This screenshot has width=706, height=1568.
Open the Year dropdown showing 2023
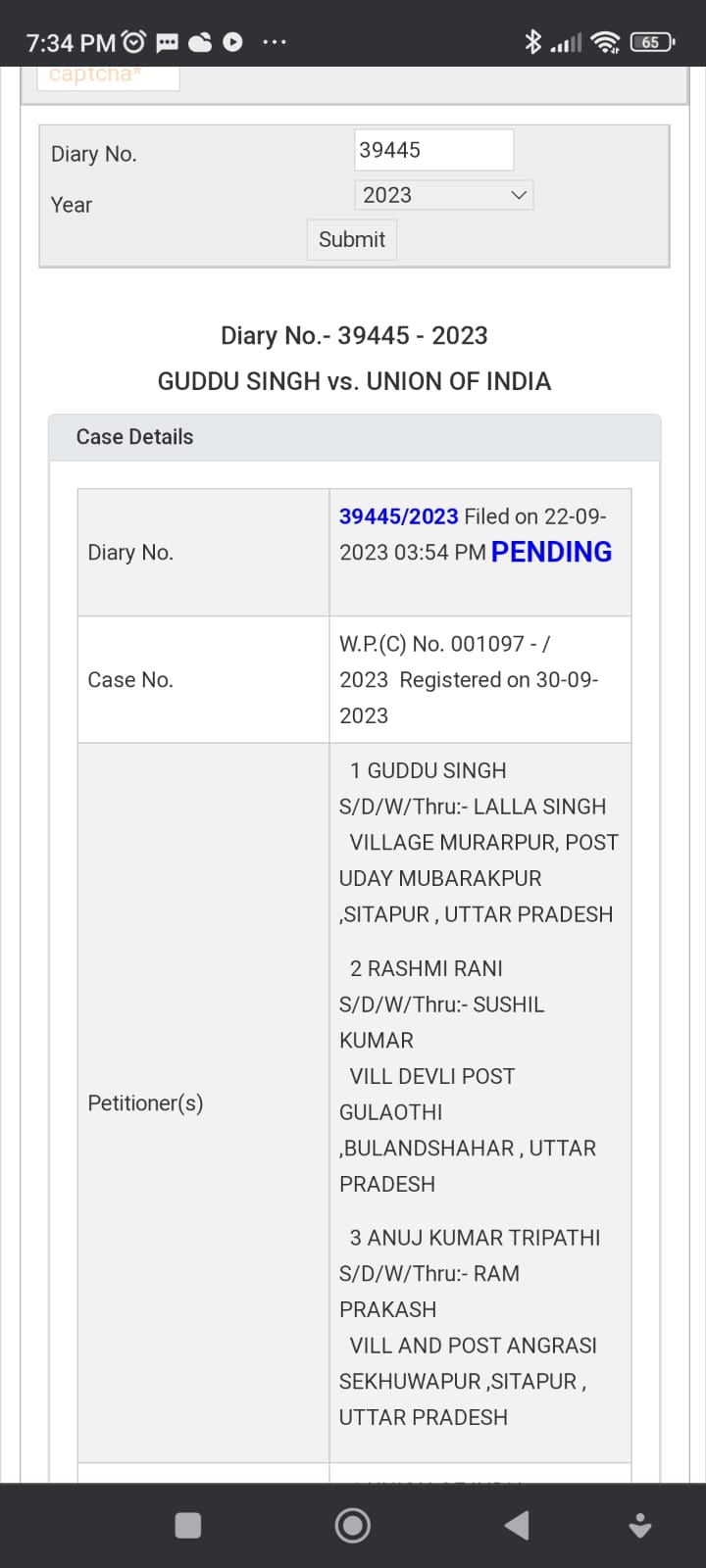443,195
